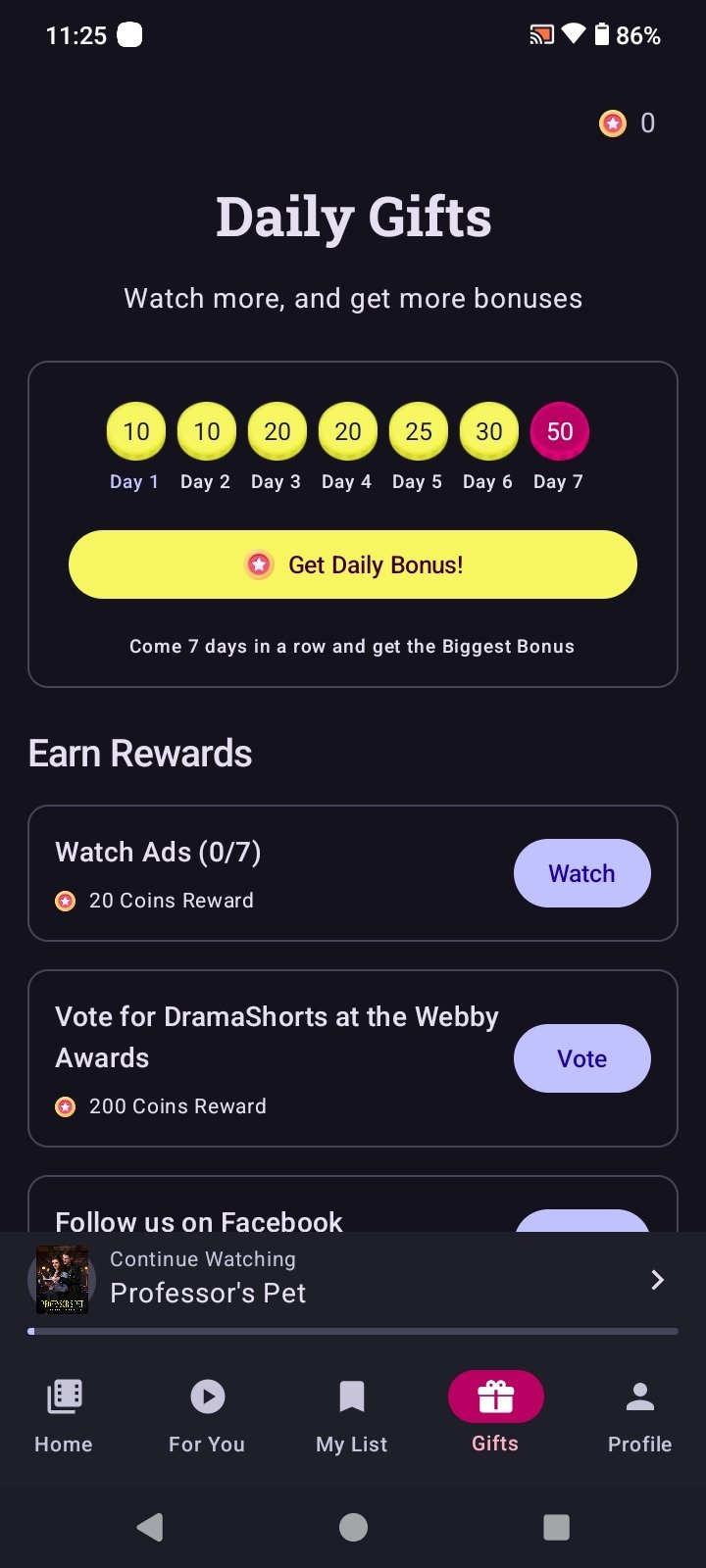
Task: Continue watching Professor's Pet
Action: pos(353,1280)
